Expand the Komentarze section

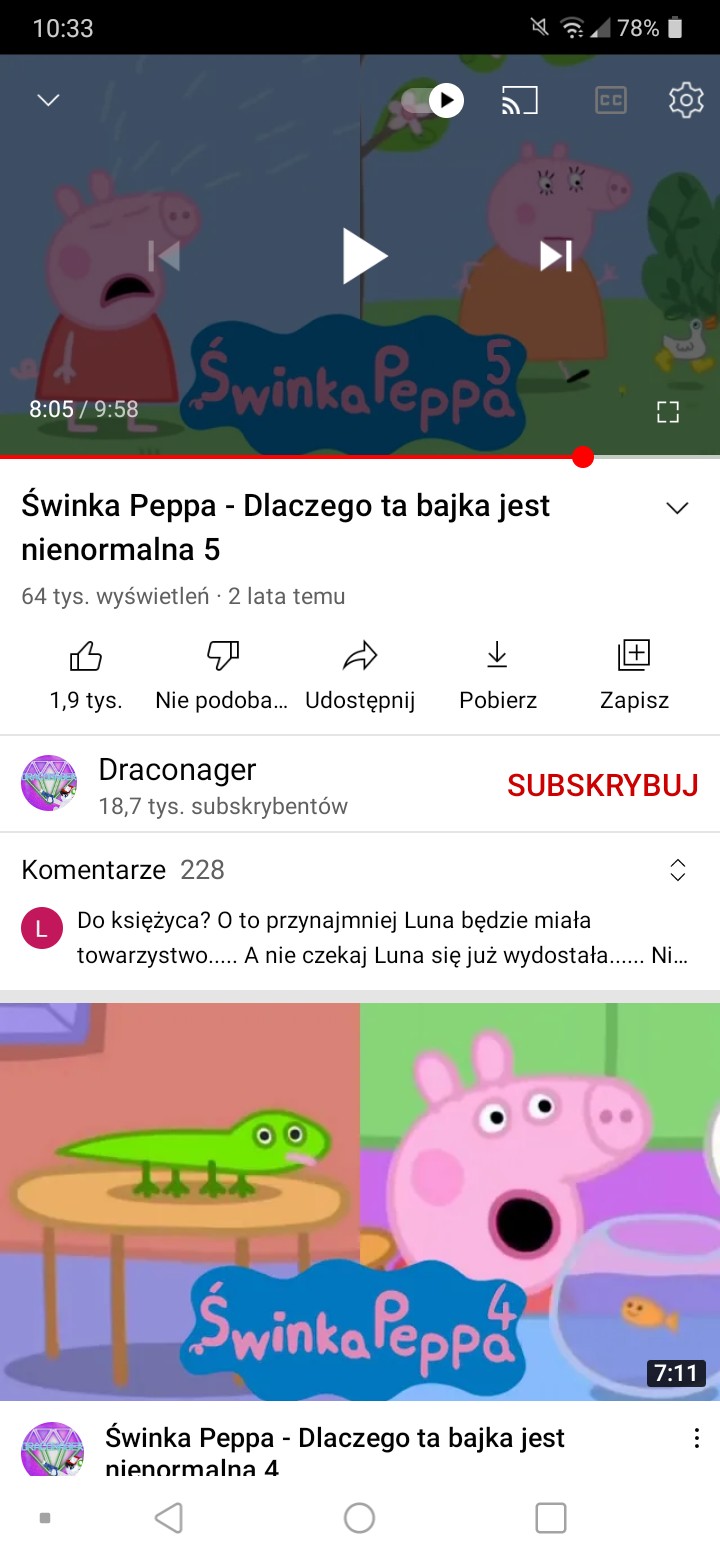tap(677, 870)
